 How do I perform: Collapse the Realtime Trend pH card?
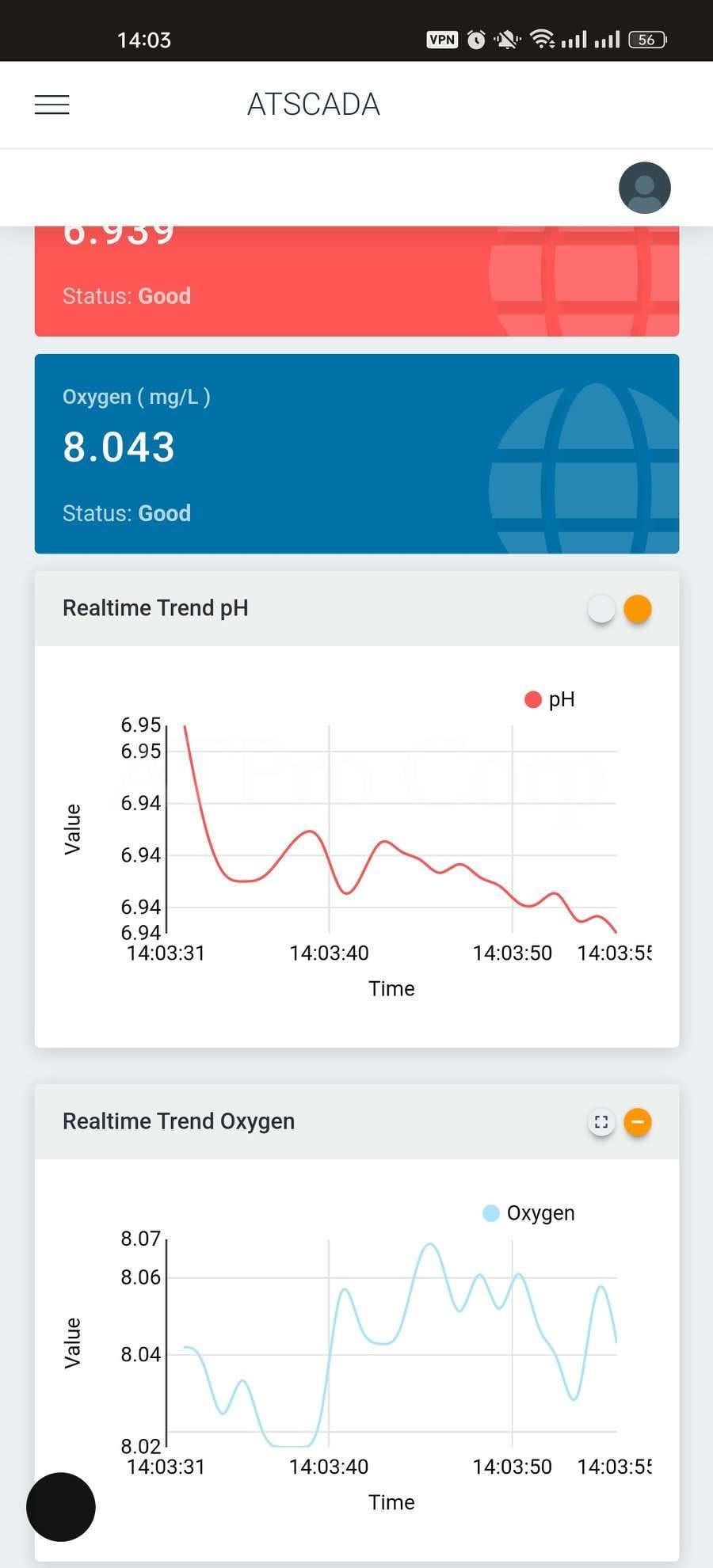[x=637, y=609]
